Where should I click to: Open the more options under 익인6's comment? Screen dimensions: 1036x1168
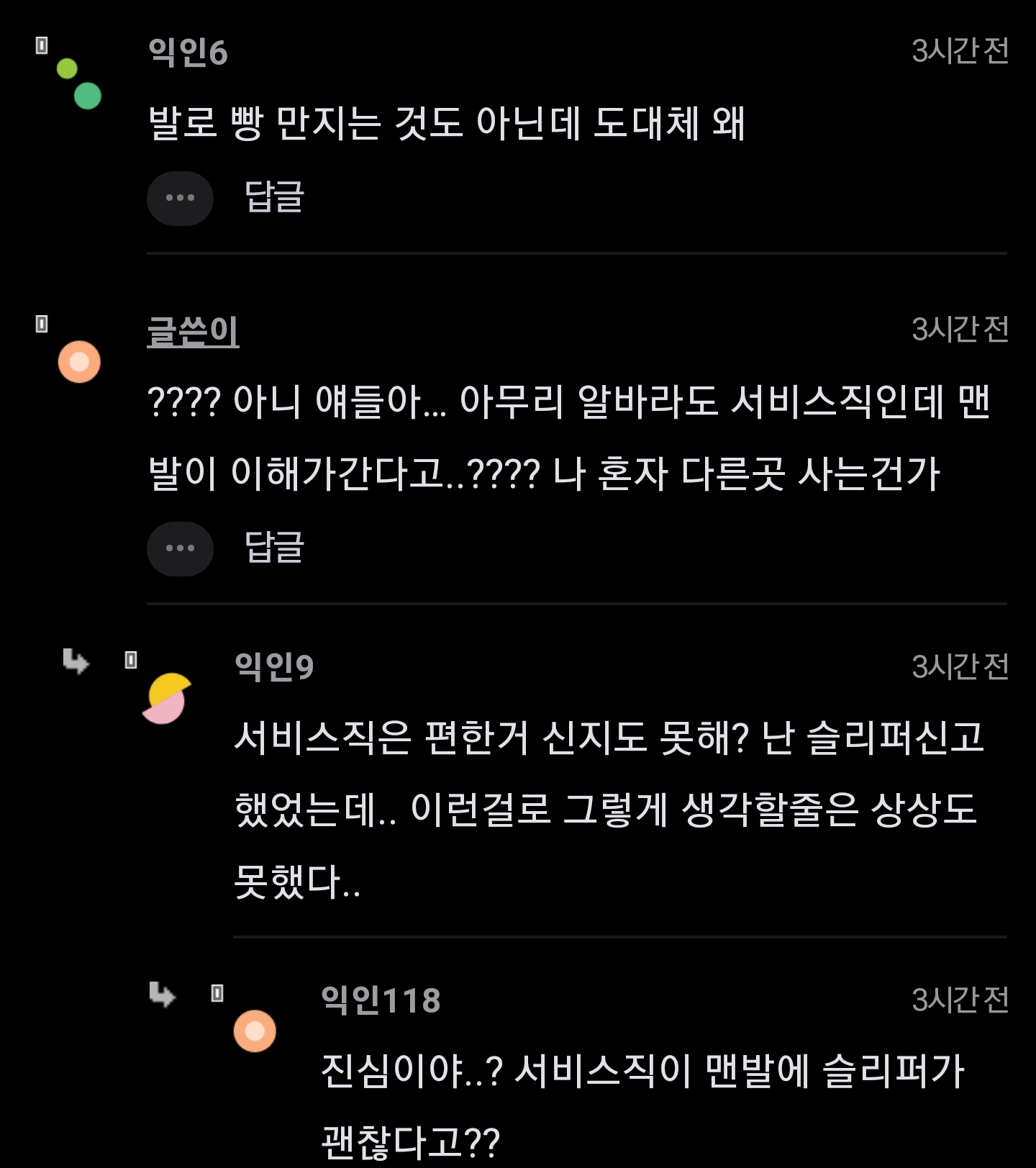click(180, 198)
